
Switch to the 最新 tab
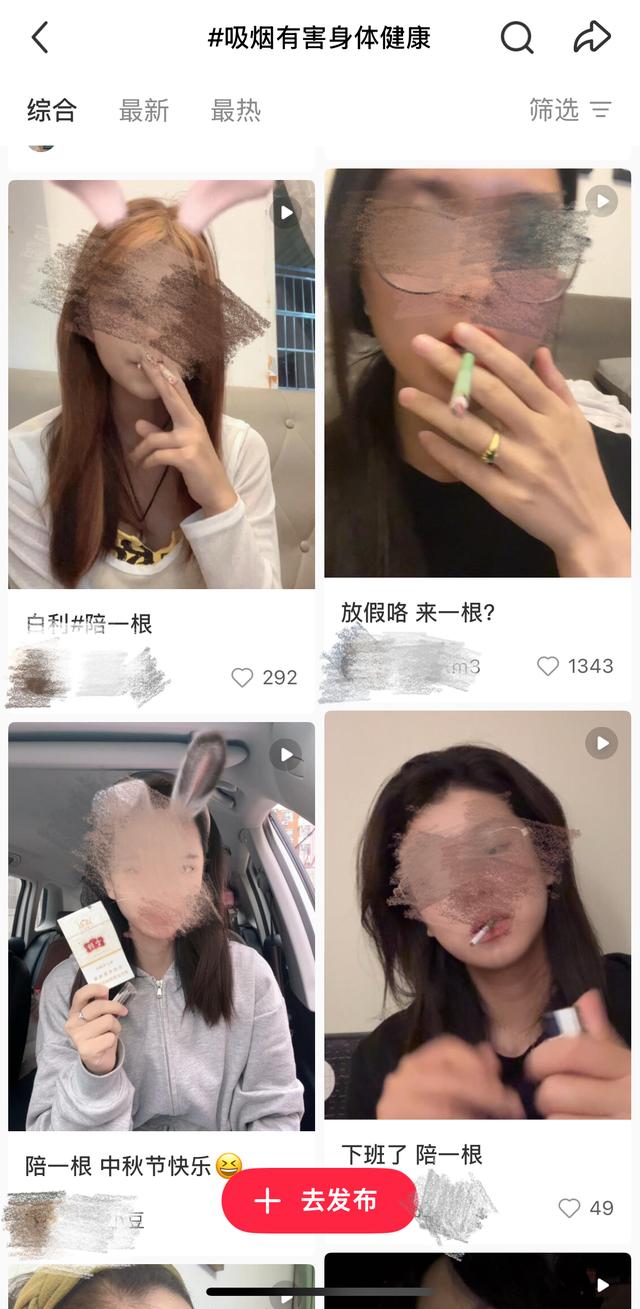144,110
